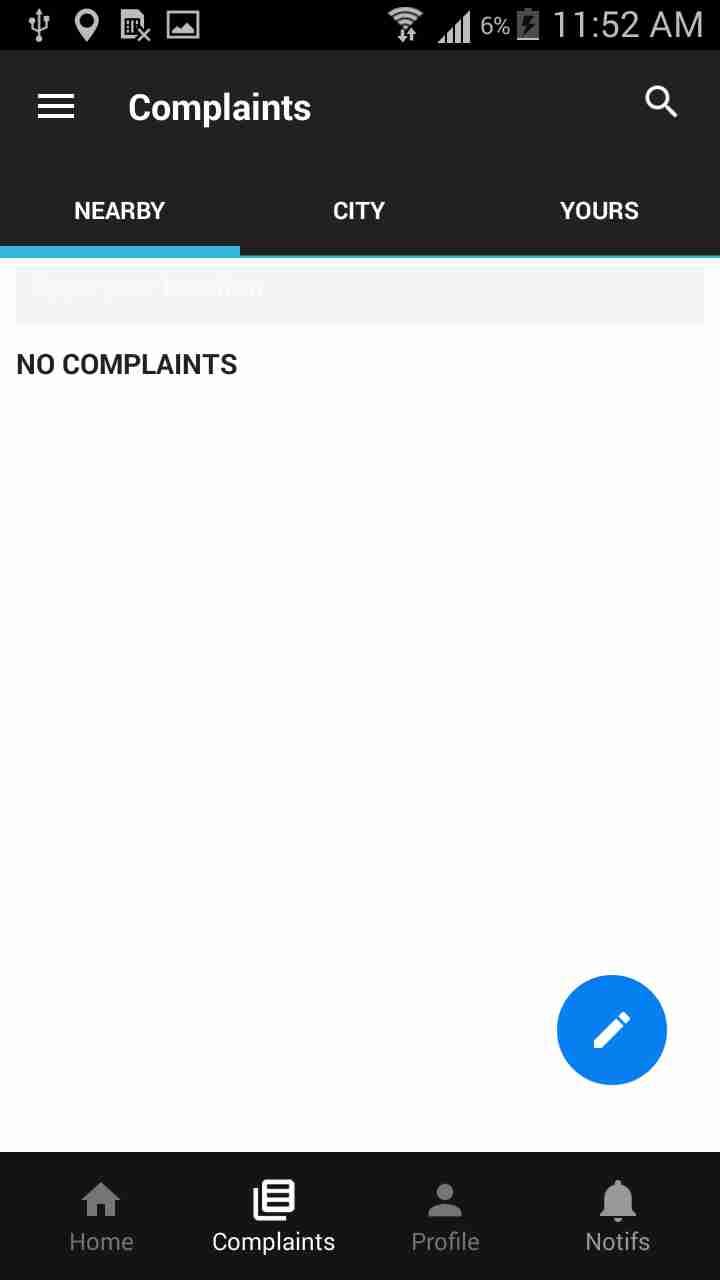Select the Nearby tab
This screenshot has height=1280, width=720.
click(120, 211)
